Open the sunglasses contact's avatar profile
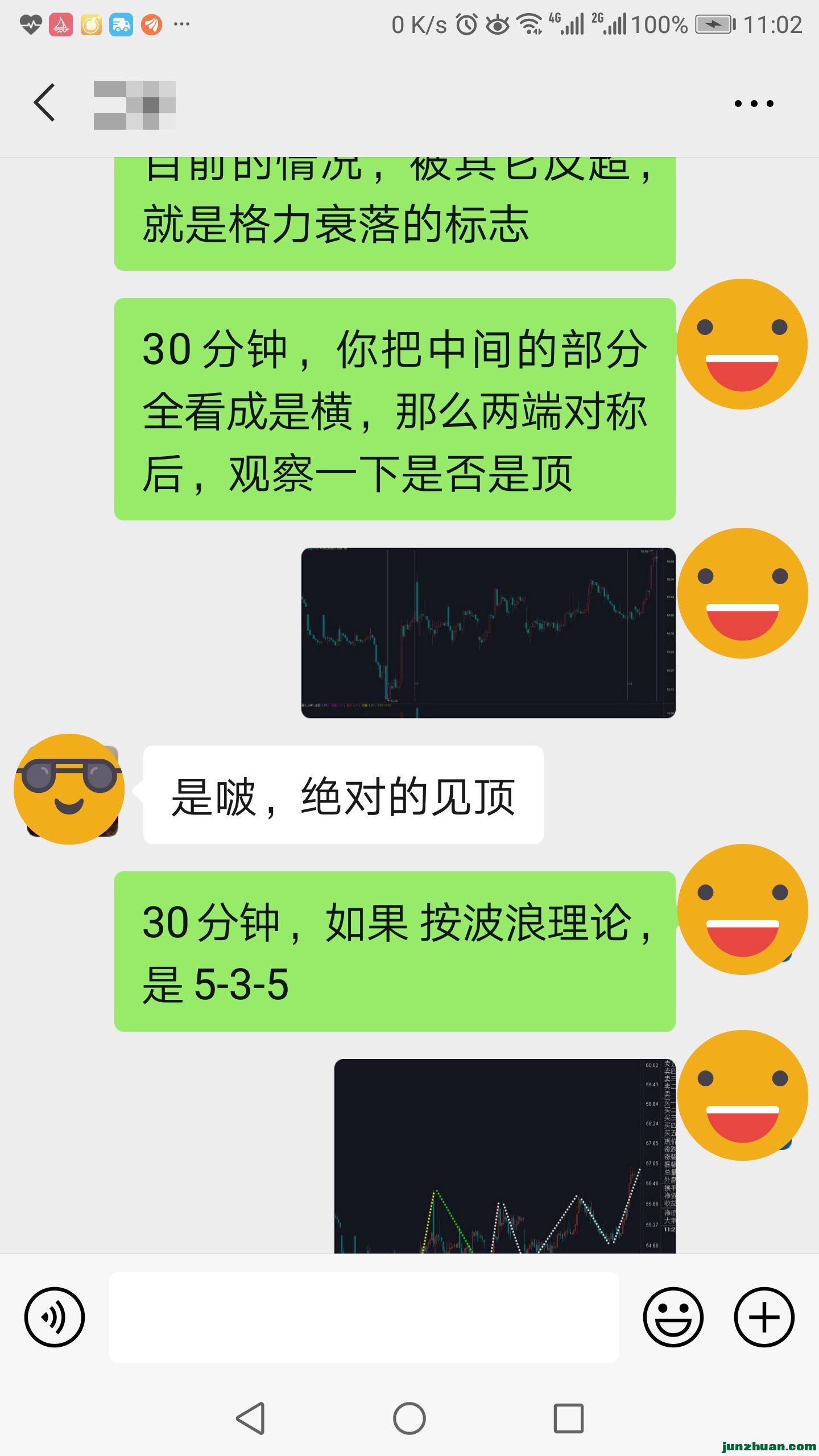Image resolution: width=819 pixels, height=1456 pixels. (x=69, y=789)
